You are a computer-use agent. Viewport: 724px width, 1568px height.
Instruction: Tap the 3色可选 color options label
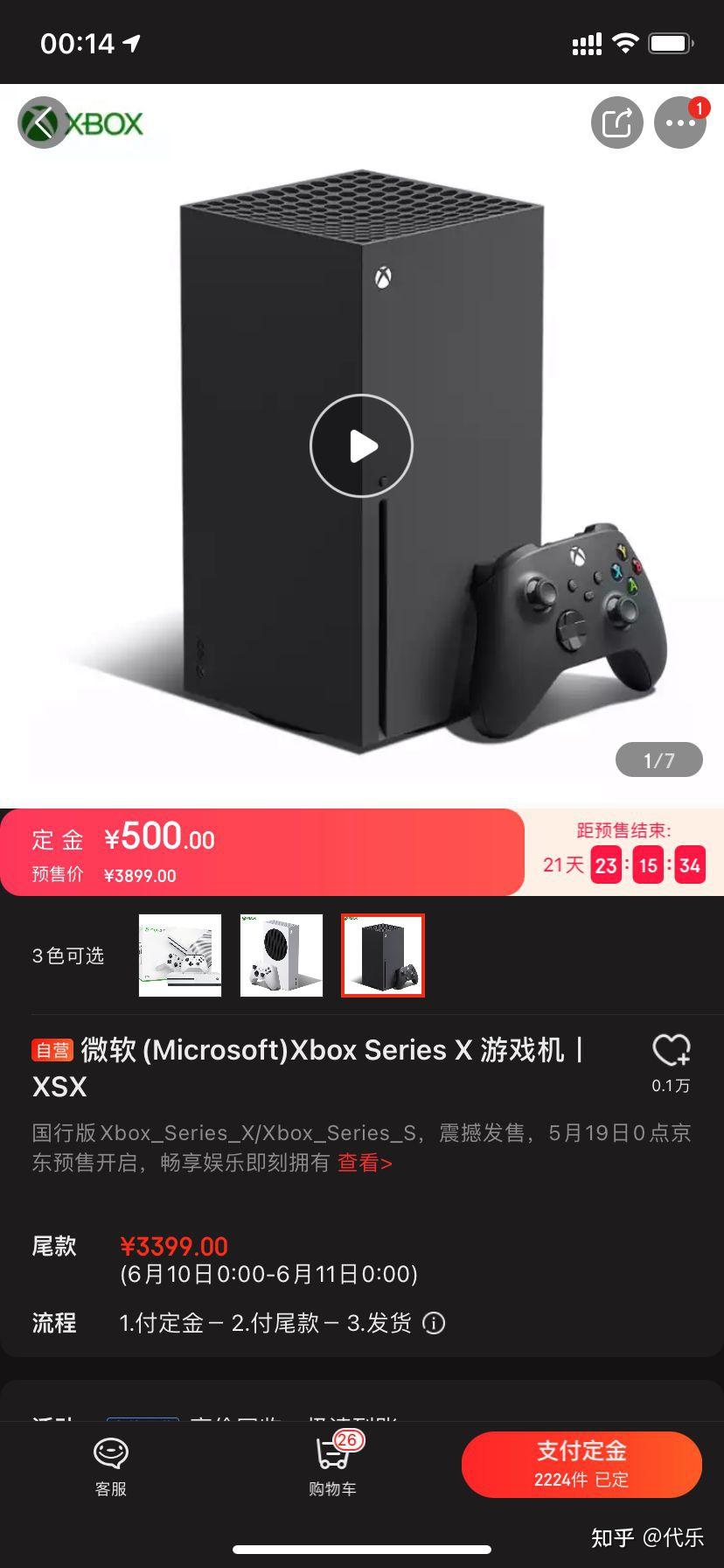[x=69, y=955]
